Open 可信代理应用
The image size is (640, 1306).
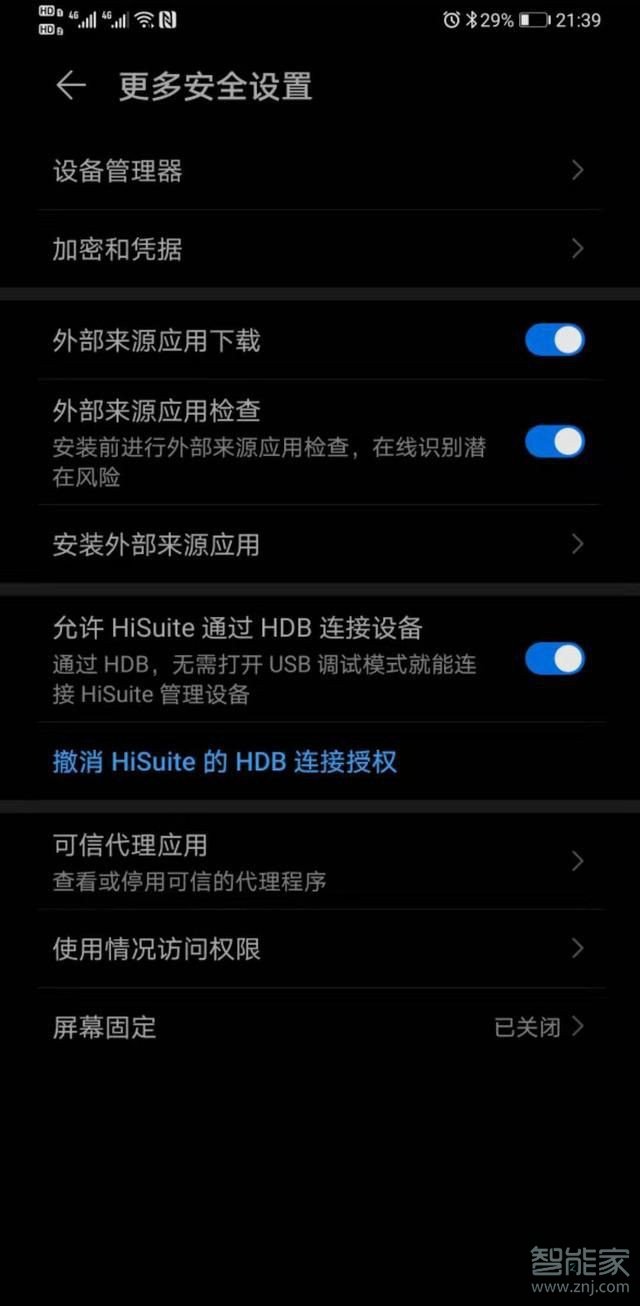tap(320, 861)
